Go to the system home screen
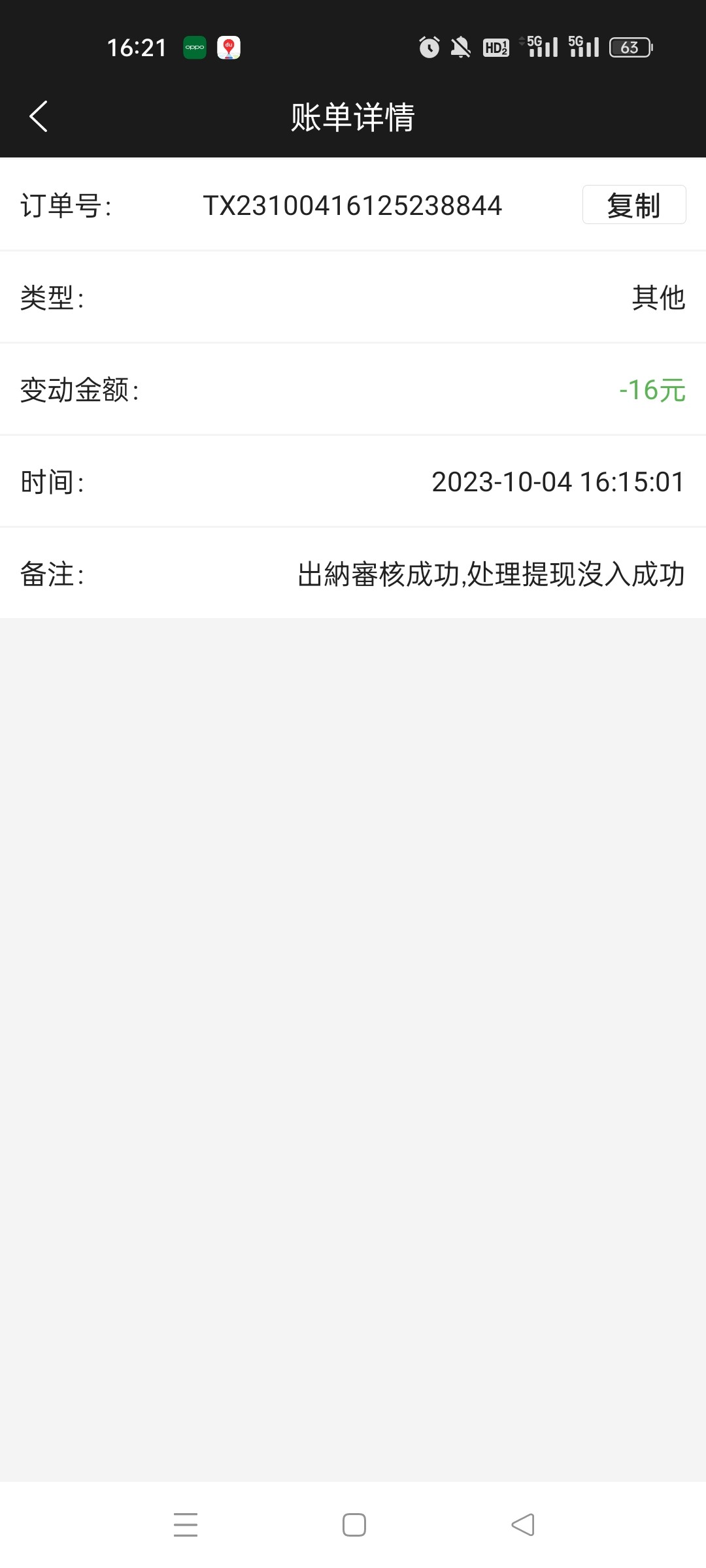 point(354,1524)
